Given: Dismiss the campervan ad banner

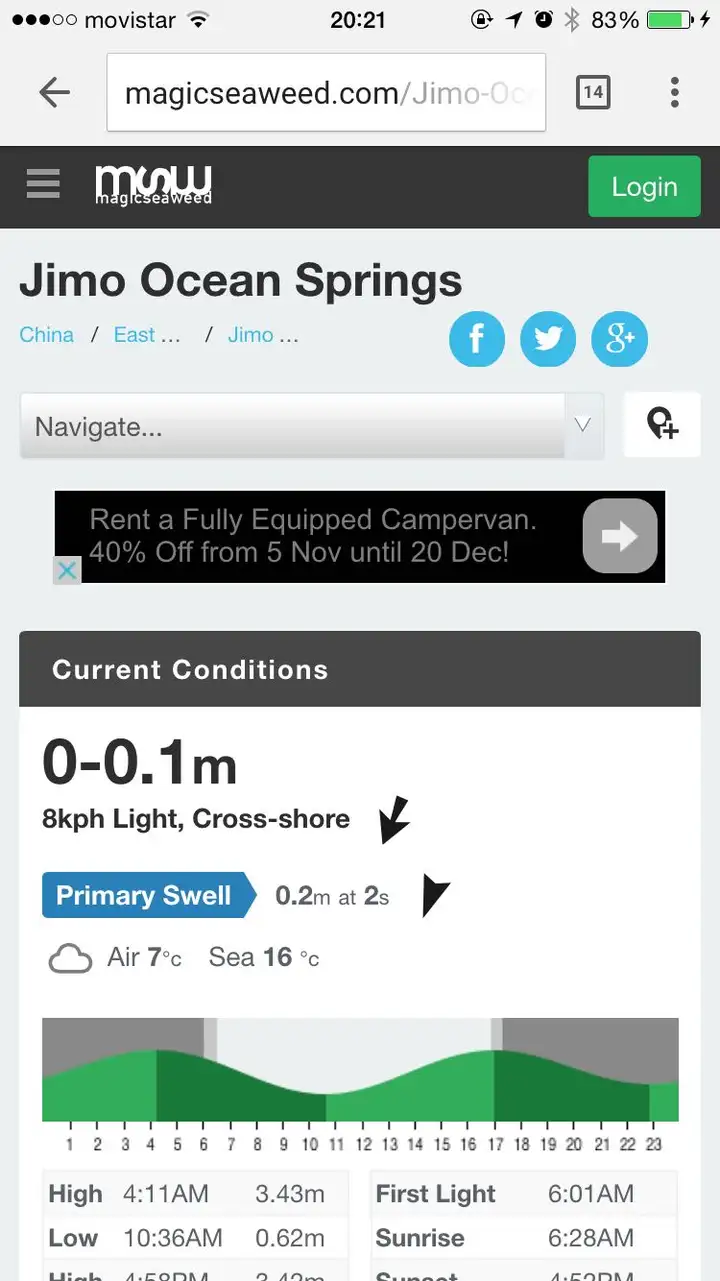Looking at the screenshot, I should point(66,571).
